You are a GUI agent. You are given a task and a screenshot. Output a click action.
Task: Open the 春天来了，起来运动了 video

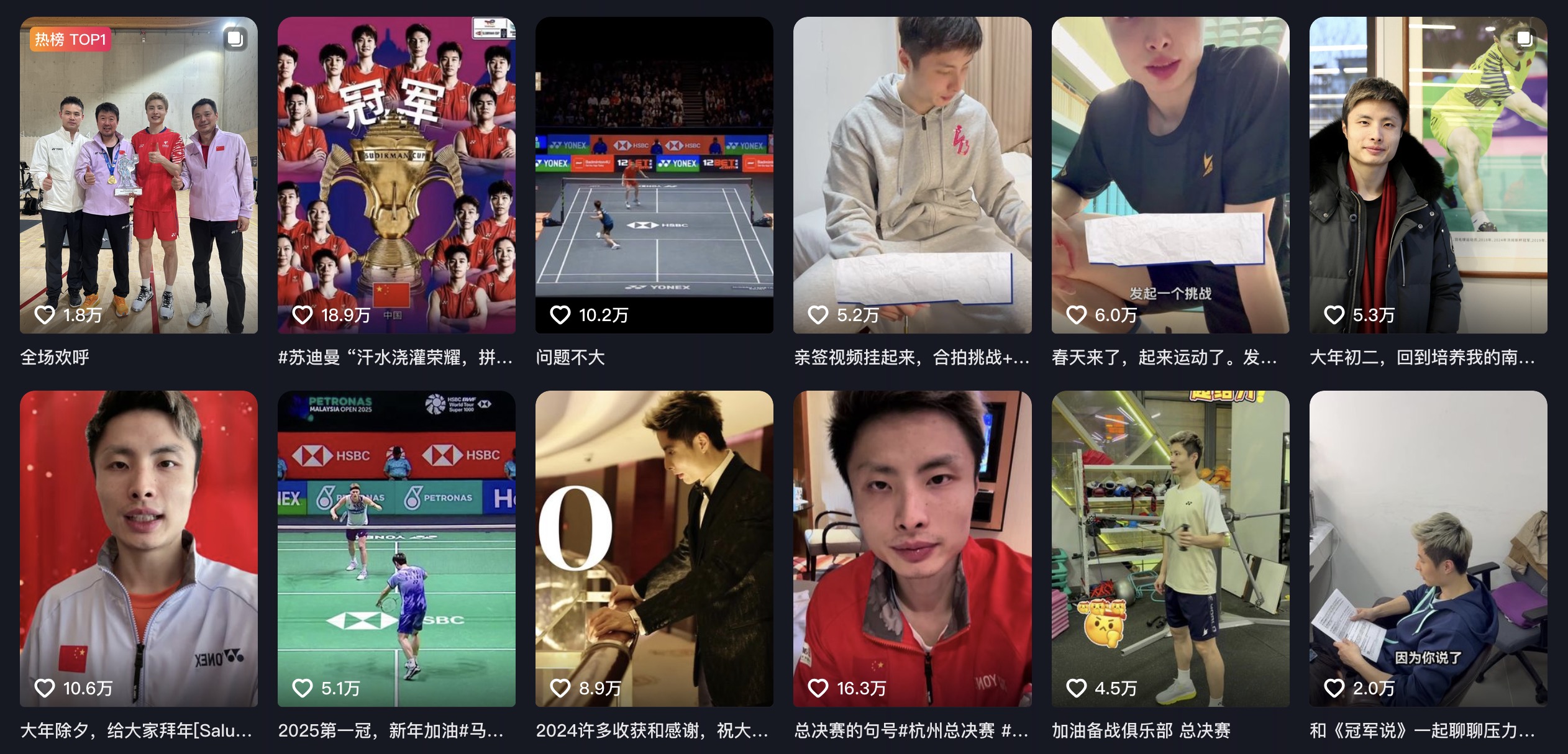point(1170,175)
